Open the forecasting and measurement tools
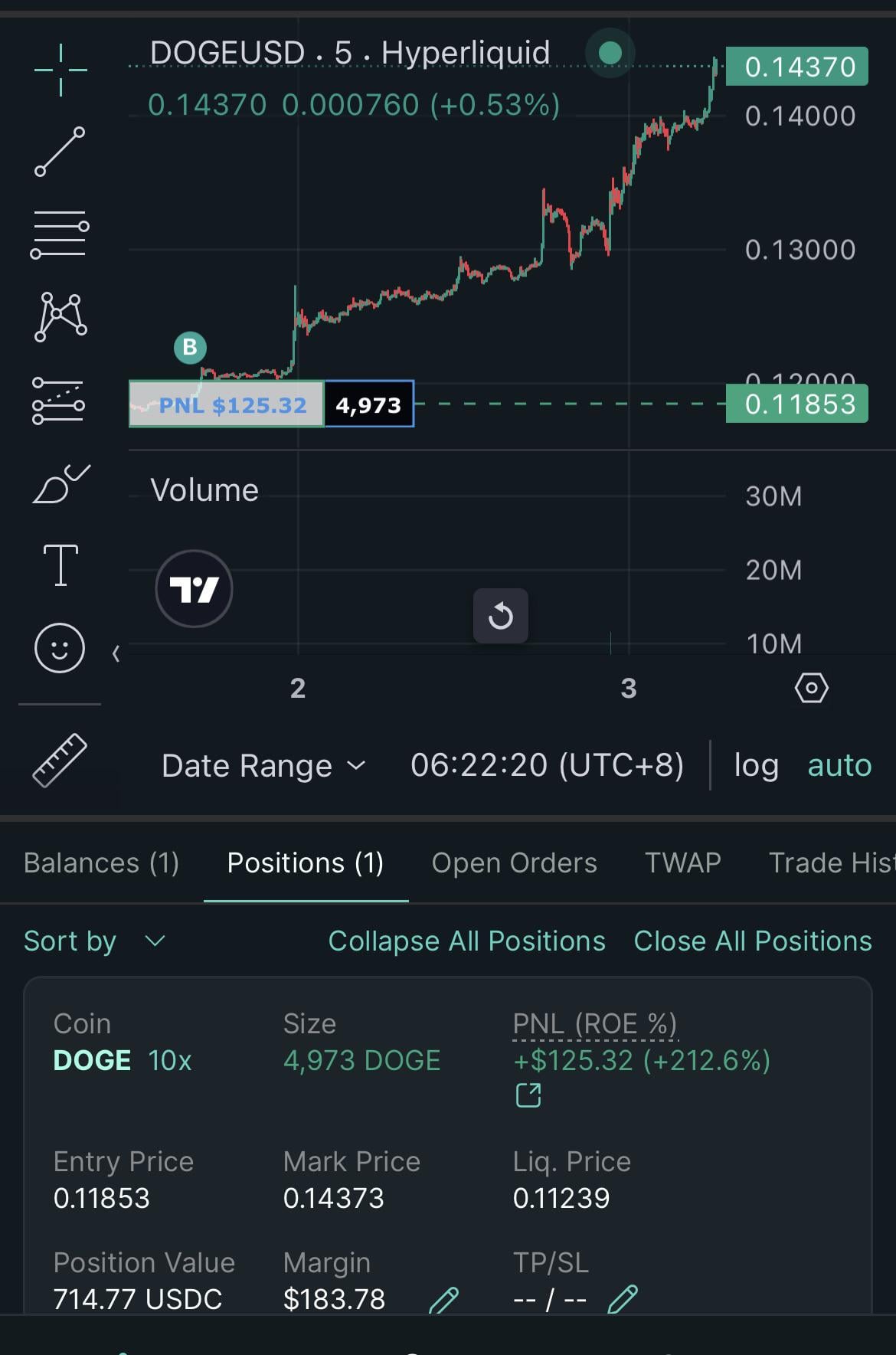The height and width of the screenshot is (1355, 896). [60, 401]
